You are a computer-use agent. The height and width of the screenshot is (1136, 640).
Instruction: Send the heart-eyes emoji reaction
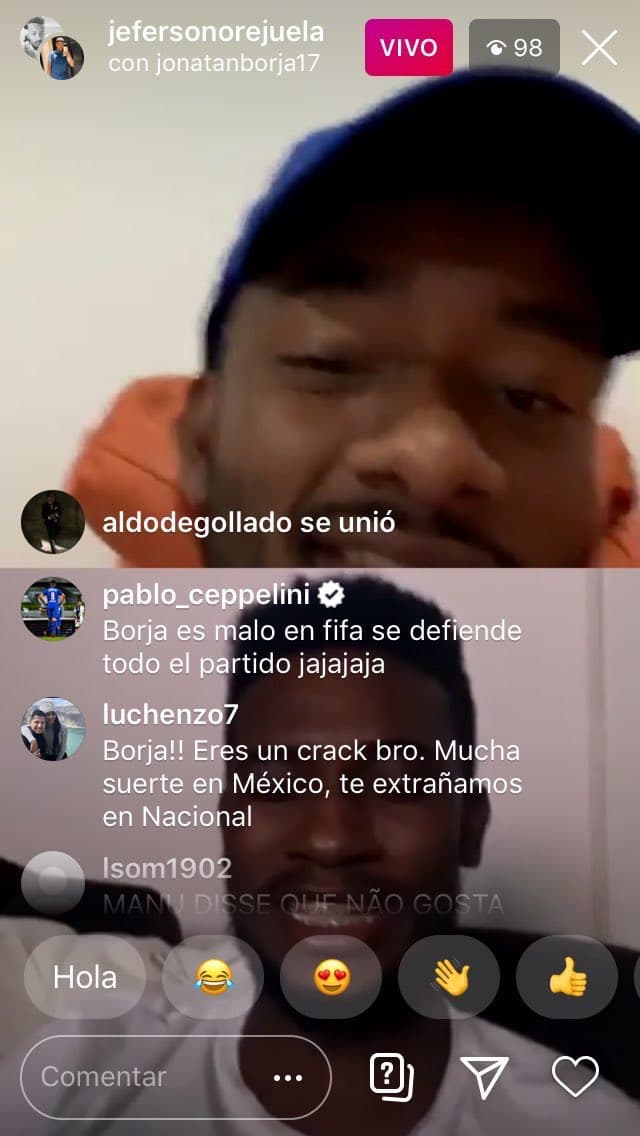click(331, 977)
